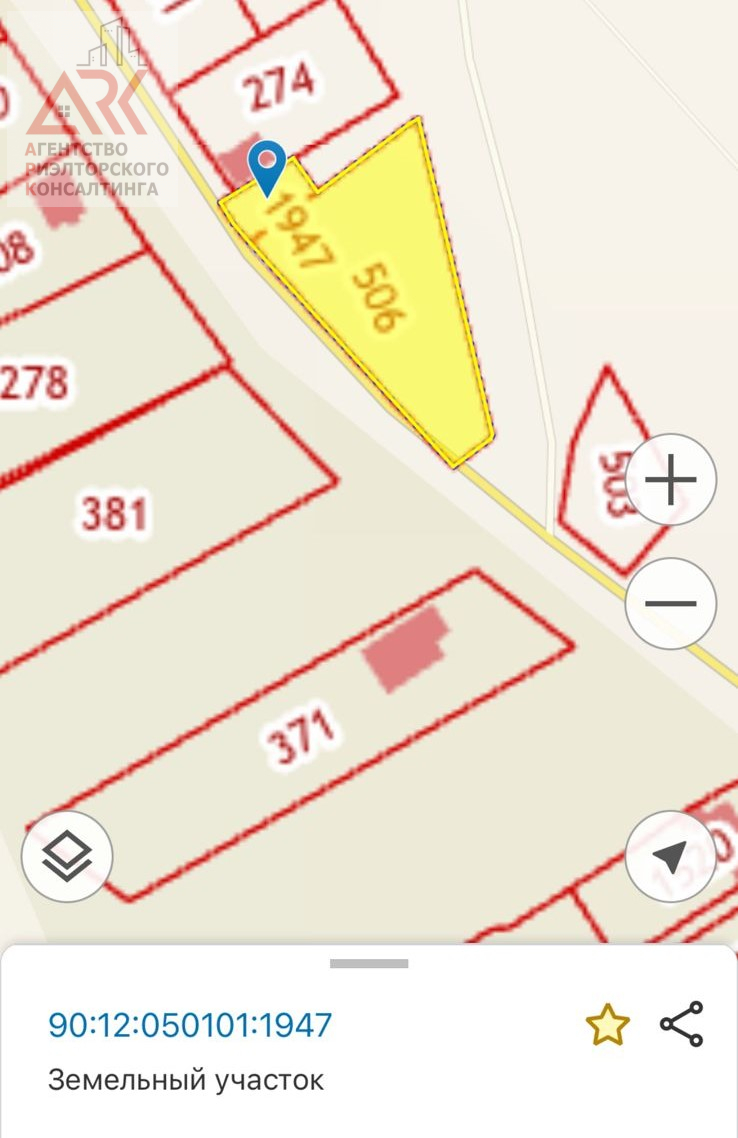Share this land parcel
Image resolution: width=738 pixels, height=1138 pixels.
pyautogui.click(x=682, y=1024)
